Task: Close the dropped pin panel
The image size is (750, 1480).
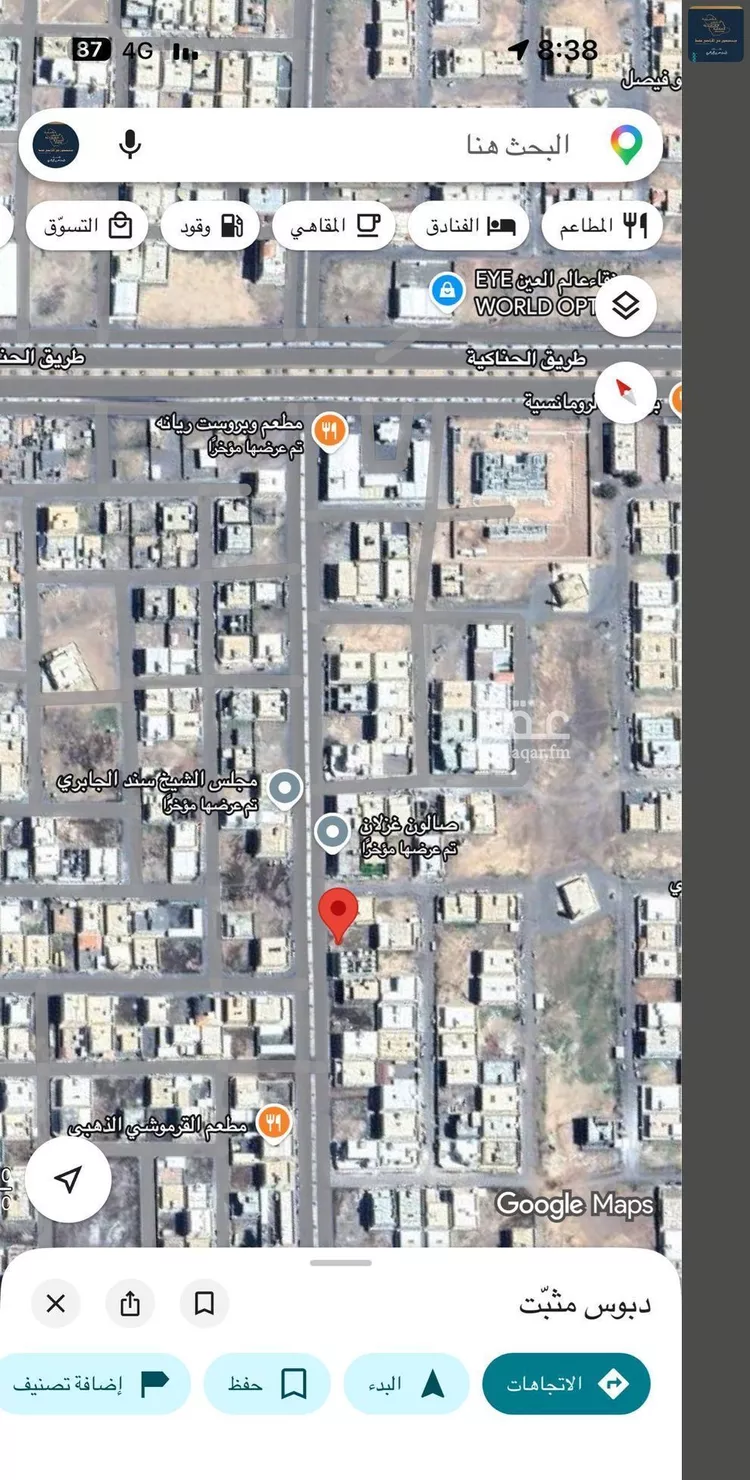Action: tap(56, 1304)
